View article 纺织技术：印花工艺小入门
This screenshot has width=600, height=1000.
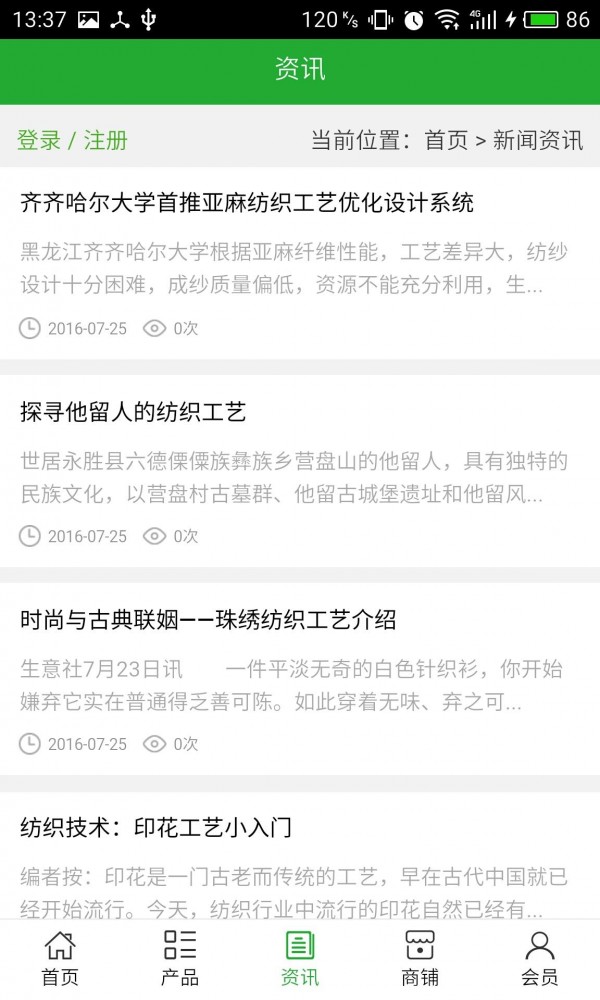point(155,828)
